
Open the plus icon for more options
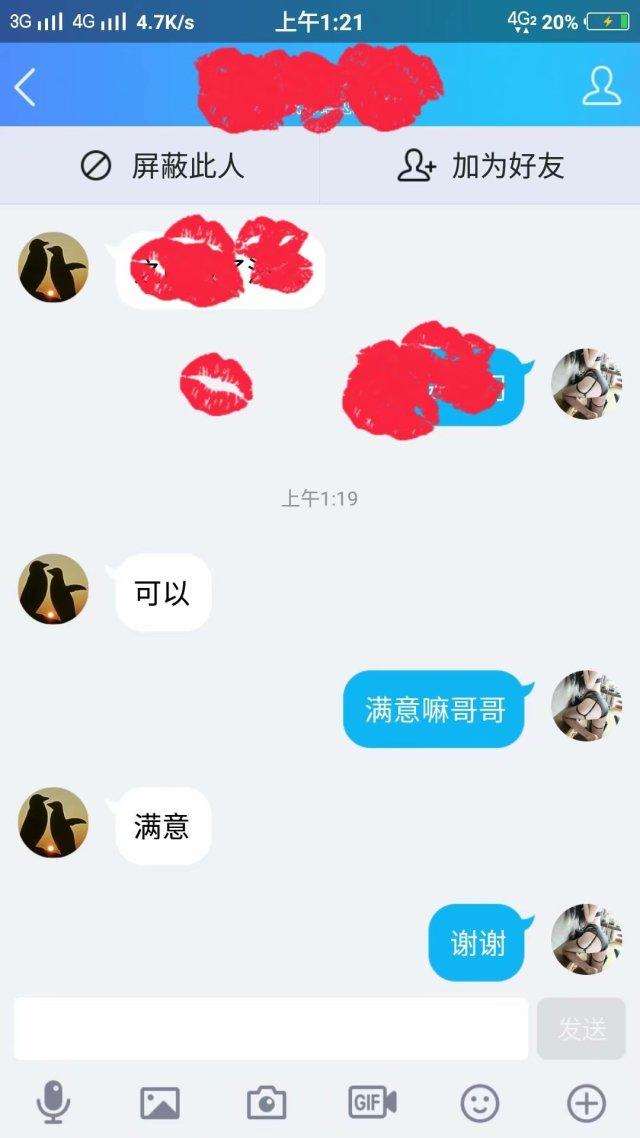586,1103
